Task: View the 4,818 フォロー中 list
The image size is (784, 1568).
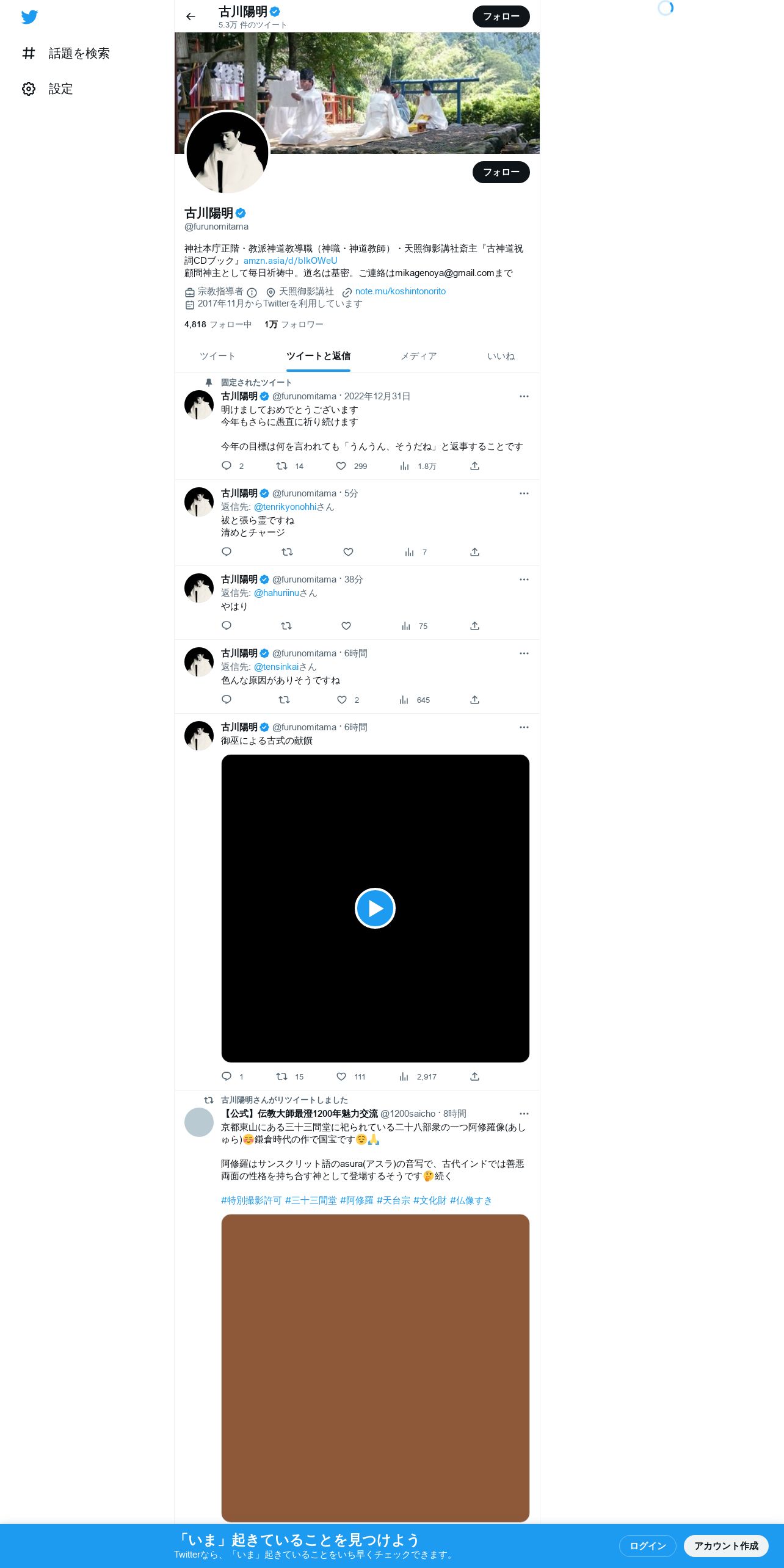Action: pyautogui.click(x=218, y=324)
